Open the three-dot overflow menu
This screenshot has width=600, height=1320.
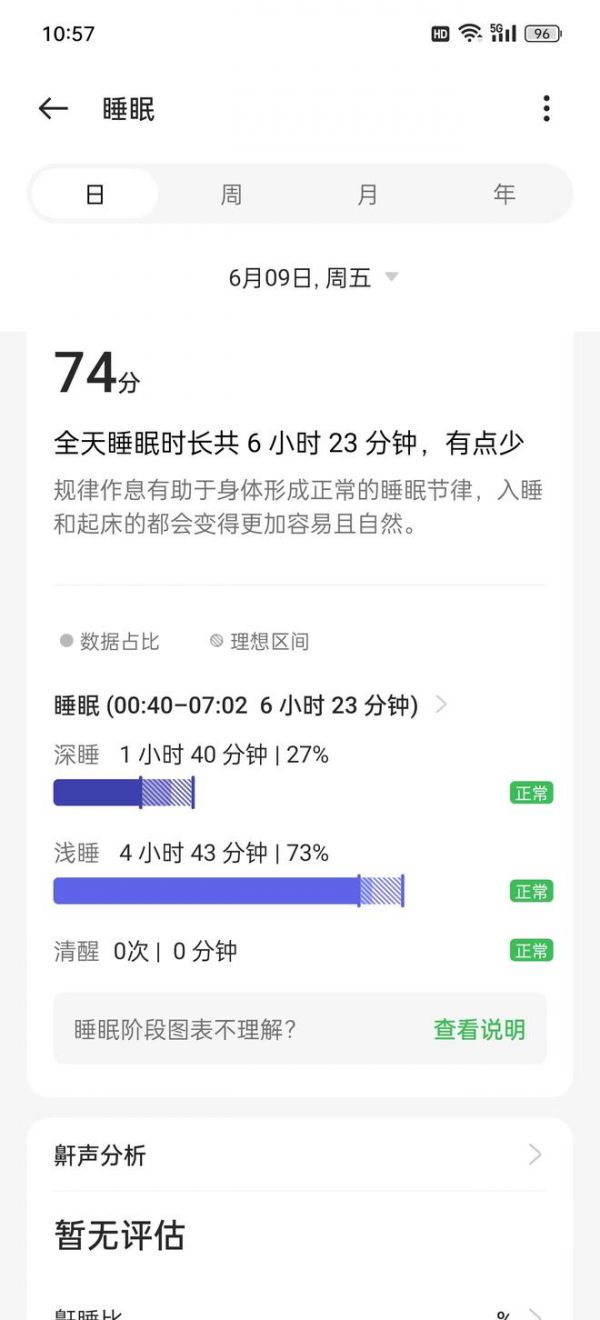[x=546, y=109]
